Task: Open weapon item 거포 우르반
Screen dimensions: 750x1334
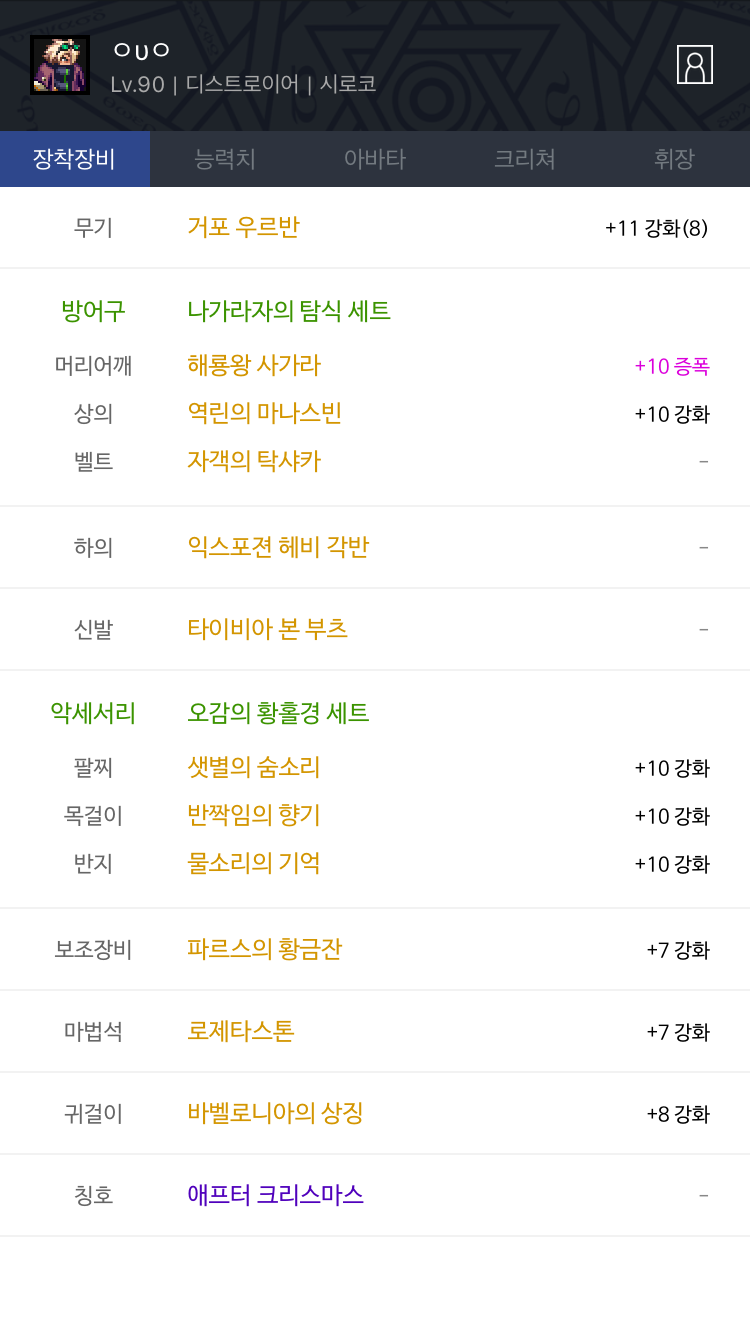Action: point(243,227)
